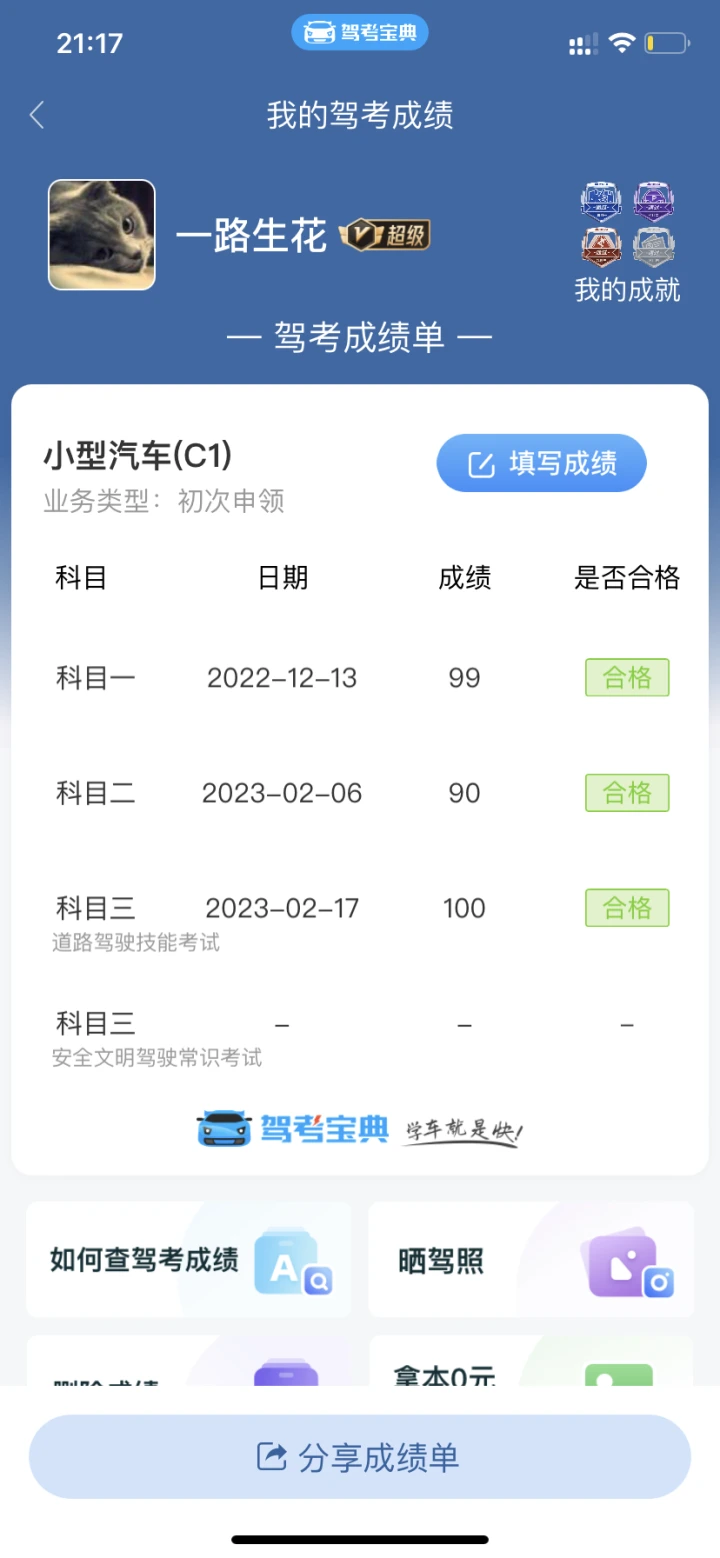
Task: Open the cat profile avatar
Action: click(102, 235)
